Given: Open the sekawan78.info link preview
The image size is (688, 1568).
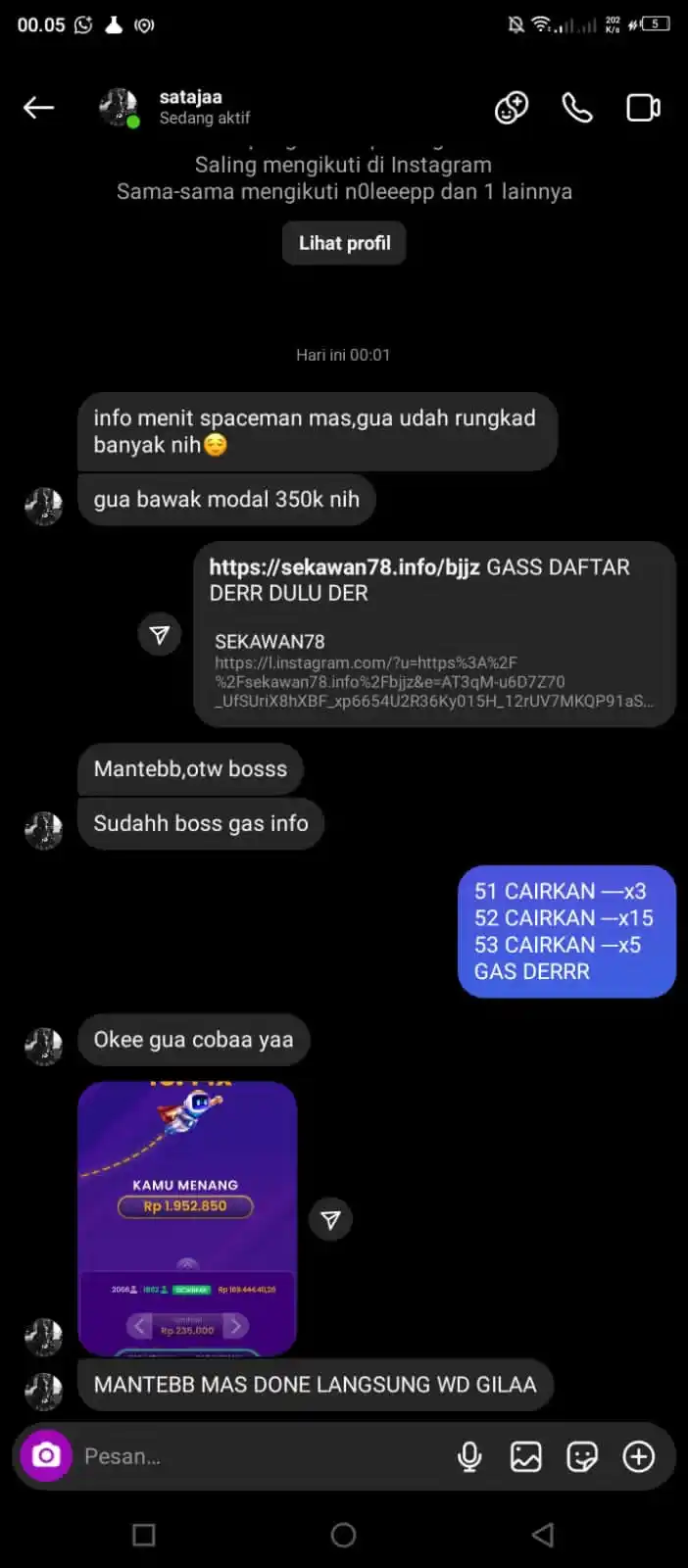Looking at the screenshot, I should tap(434, 670).
